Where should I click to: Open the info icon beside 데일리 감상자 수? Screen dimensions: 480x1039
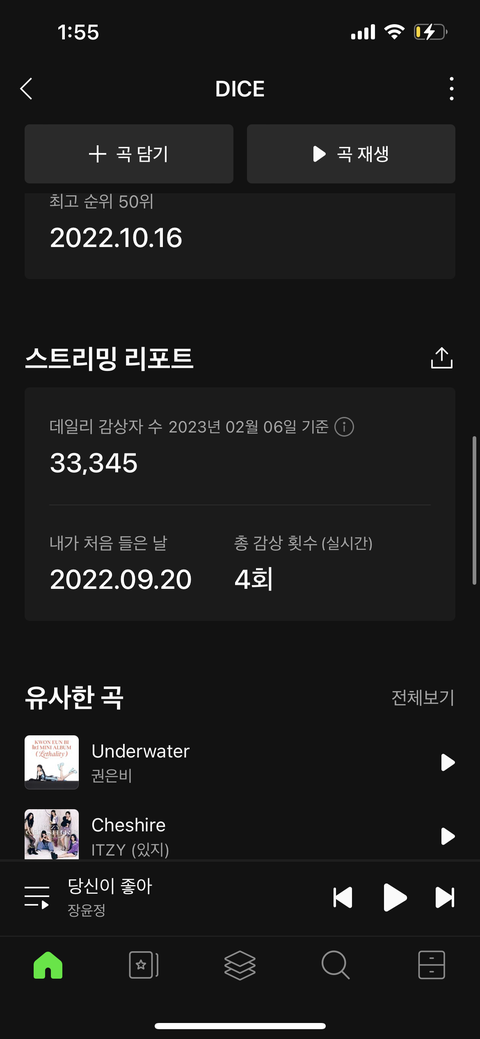tap(344, 427)
